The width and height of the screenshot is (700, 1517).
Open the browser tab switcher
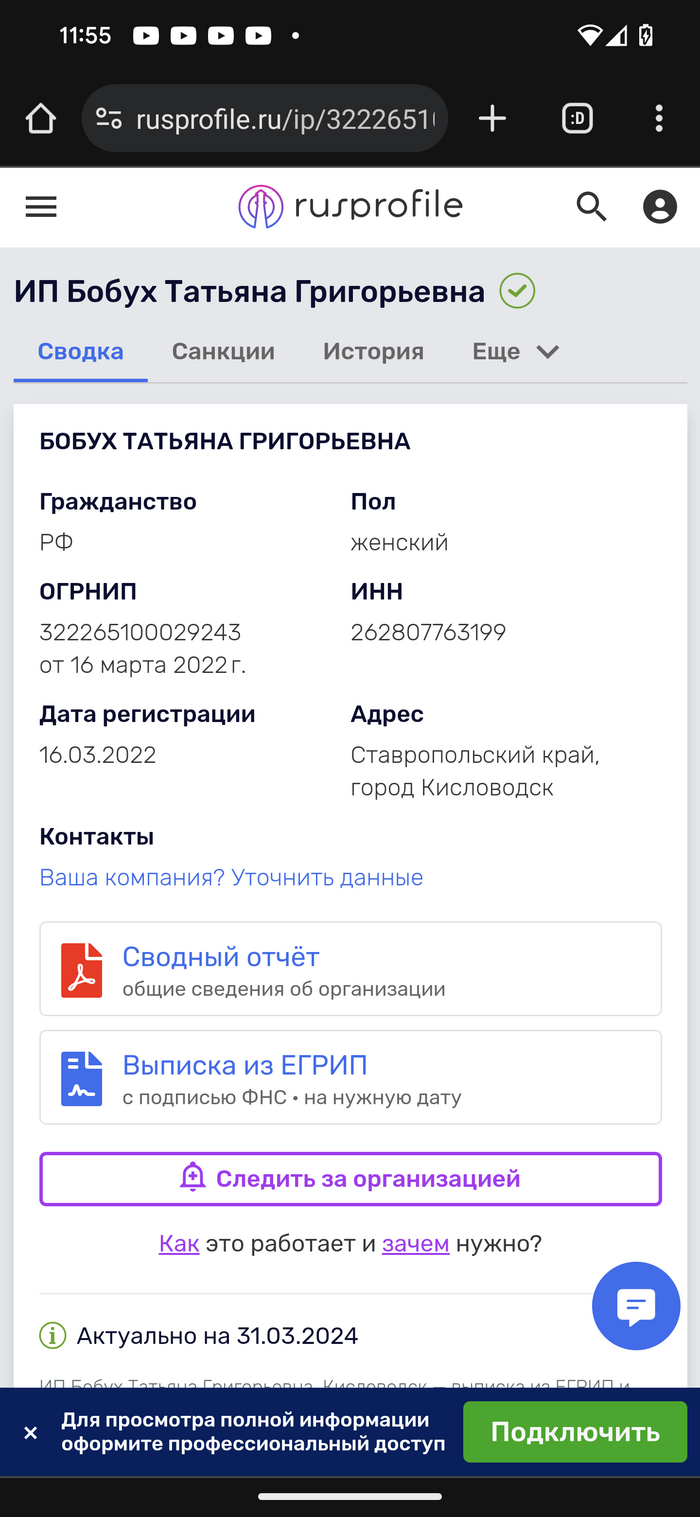click(577, 119)
